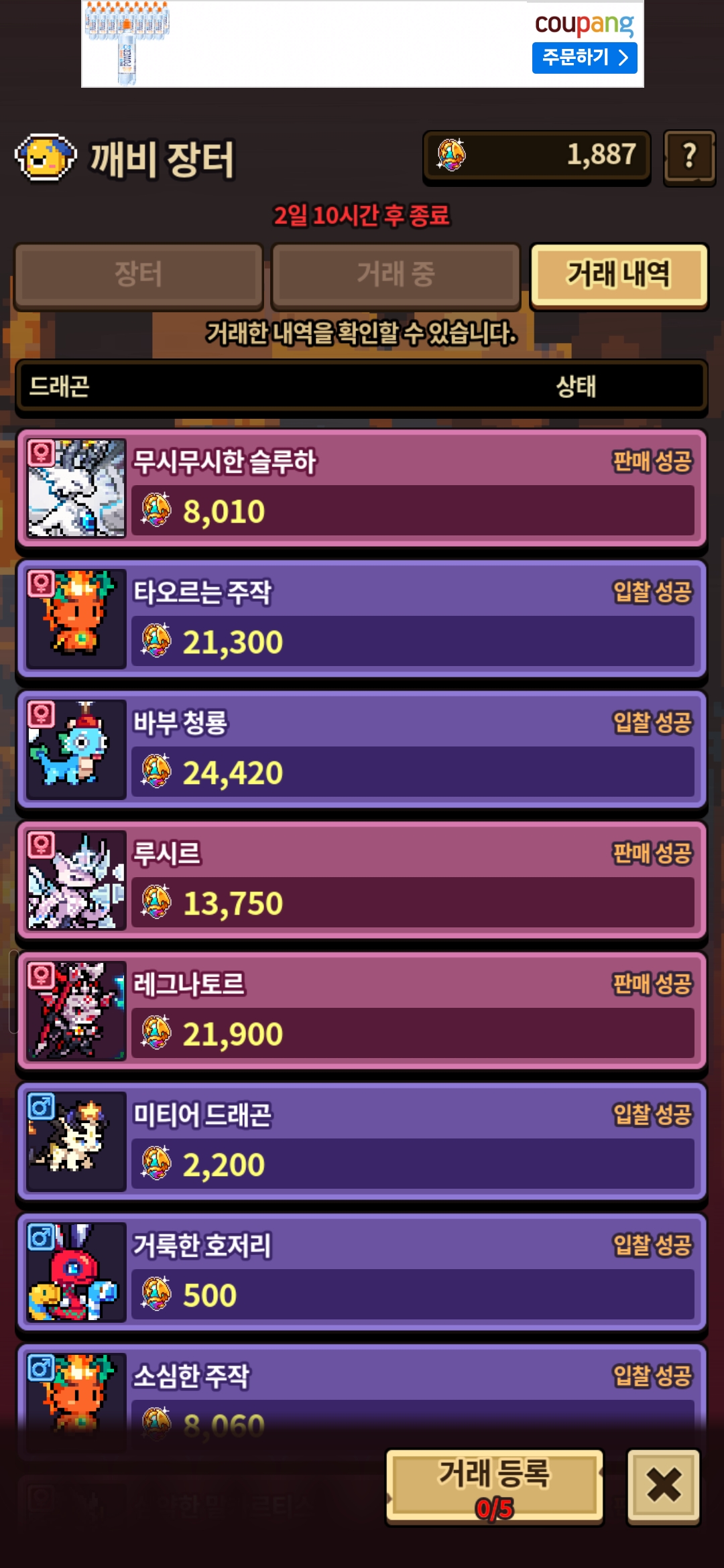Tap the Coupang 주문하기 ad button
The height and width of the screenshot is (1568, 724).
point(585,58)
